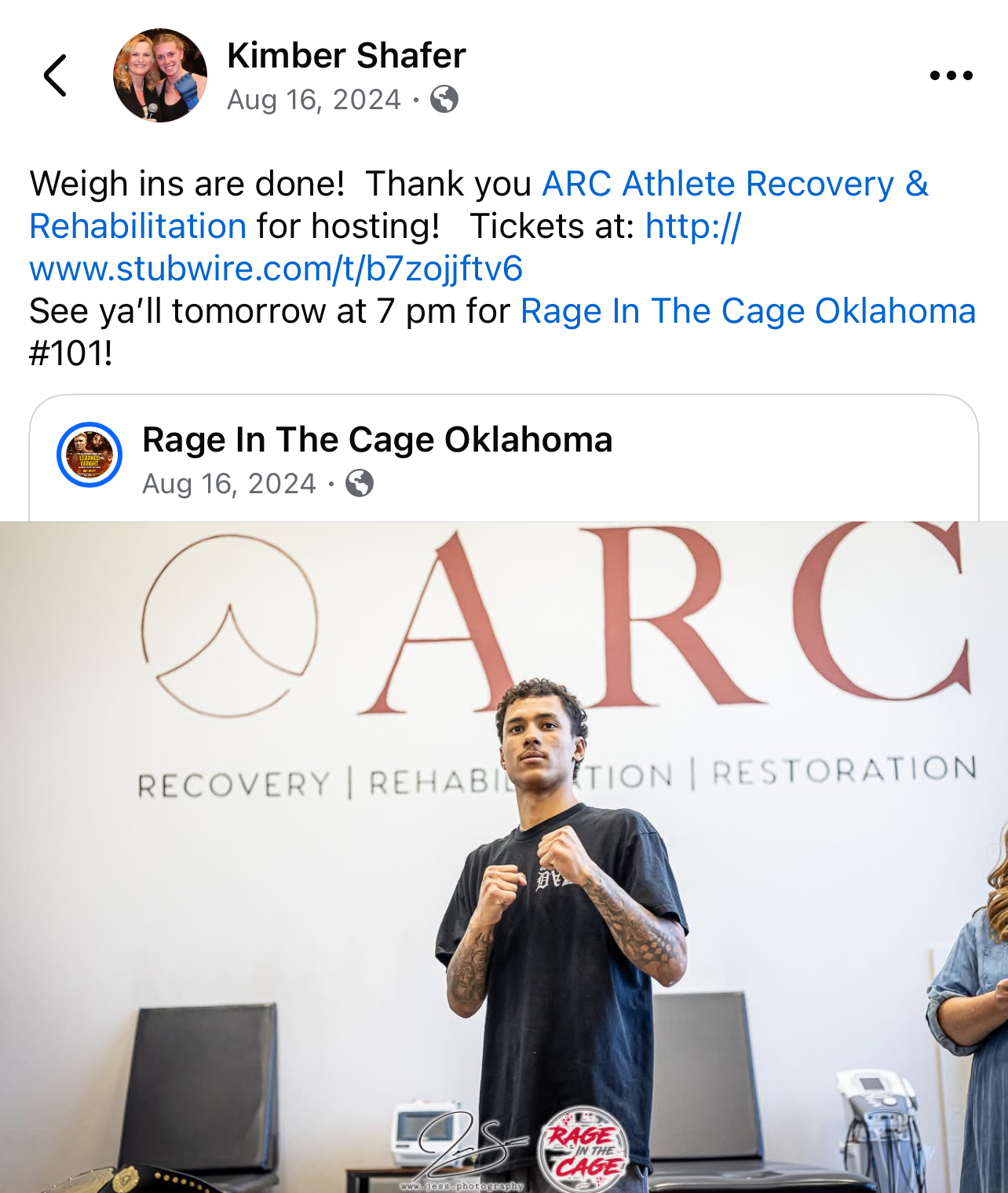The image size is (1008, 1193).
Task: Open Rage In The Cage Oklahoma shared post header
Action: pyautogui.click(x=377, y=440)
